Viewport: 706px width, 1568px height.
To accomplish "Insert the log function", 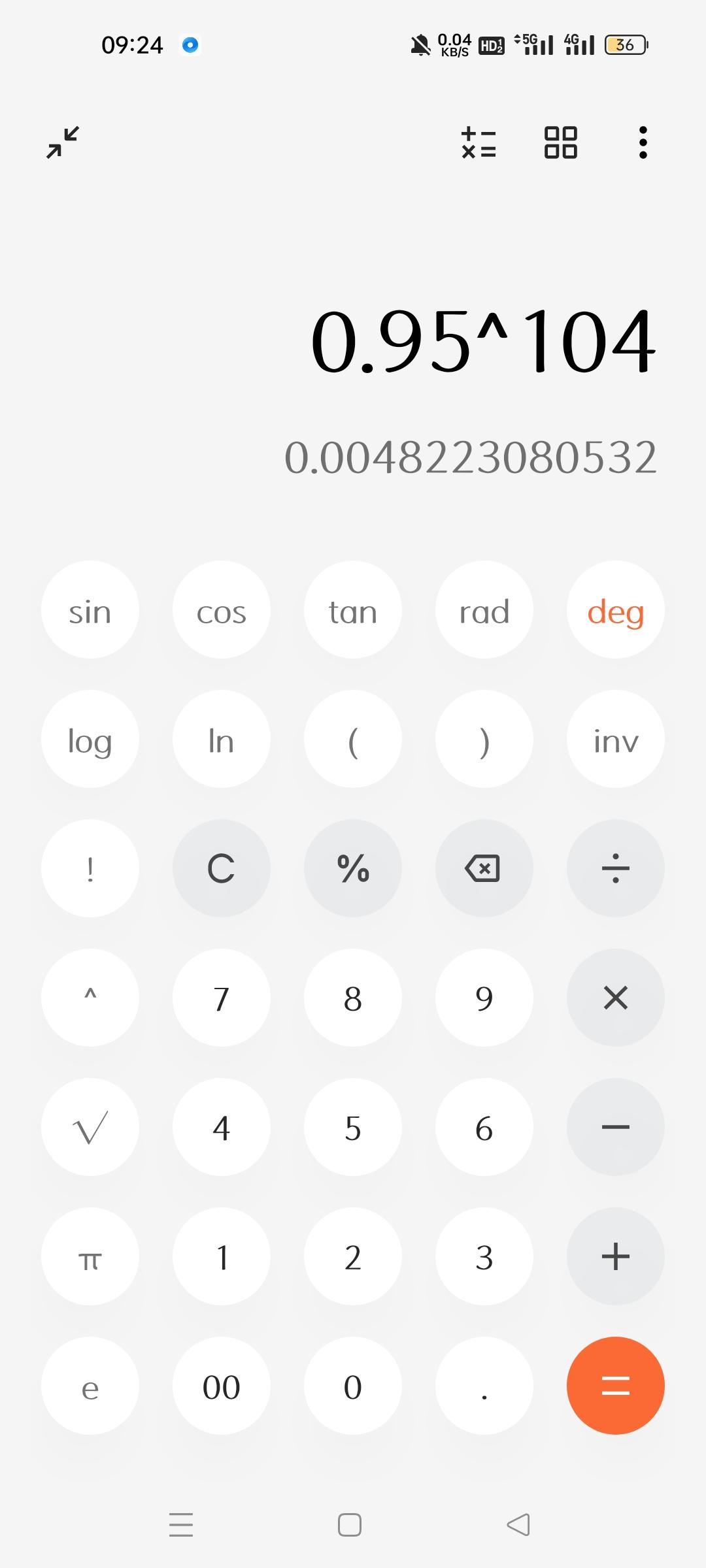I will point(90,740).
